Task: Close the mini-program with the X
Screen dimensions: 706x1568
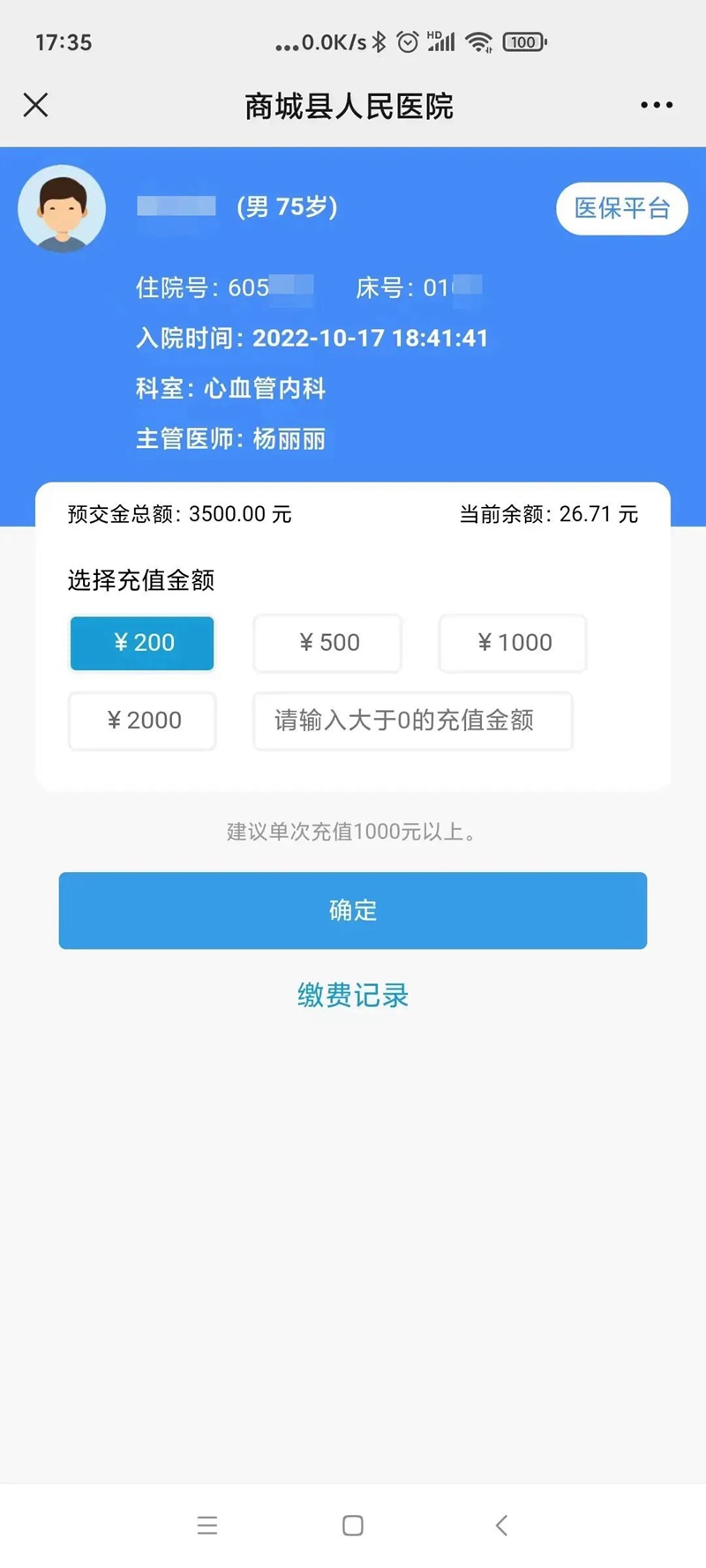Action: 35,104
